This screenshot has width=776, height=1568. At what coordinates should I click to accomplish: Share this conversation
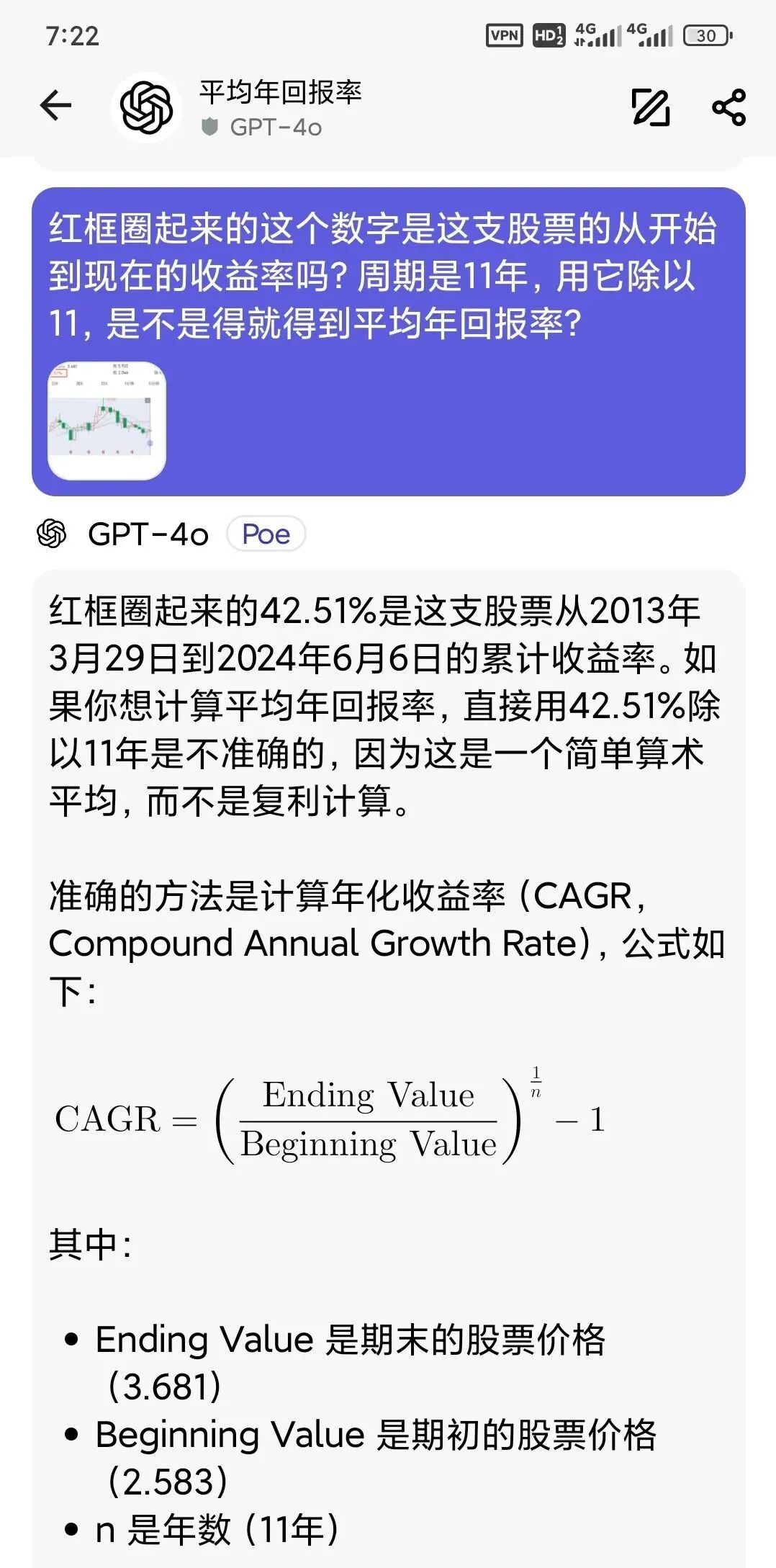[x=729, y=107]
